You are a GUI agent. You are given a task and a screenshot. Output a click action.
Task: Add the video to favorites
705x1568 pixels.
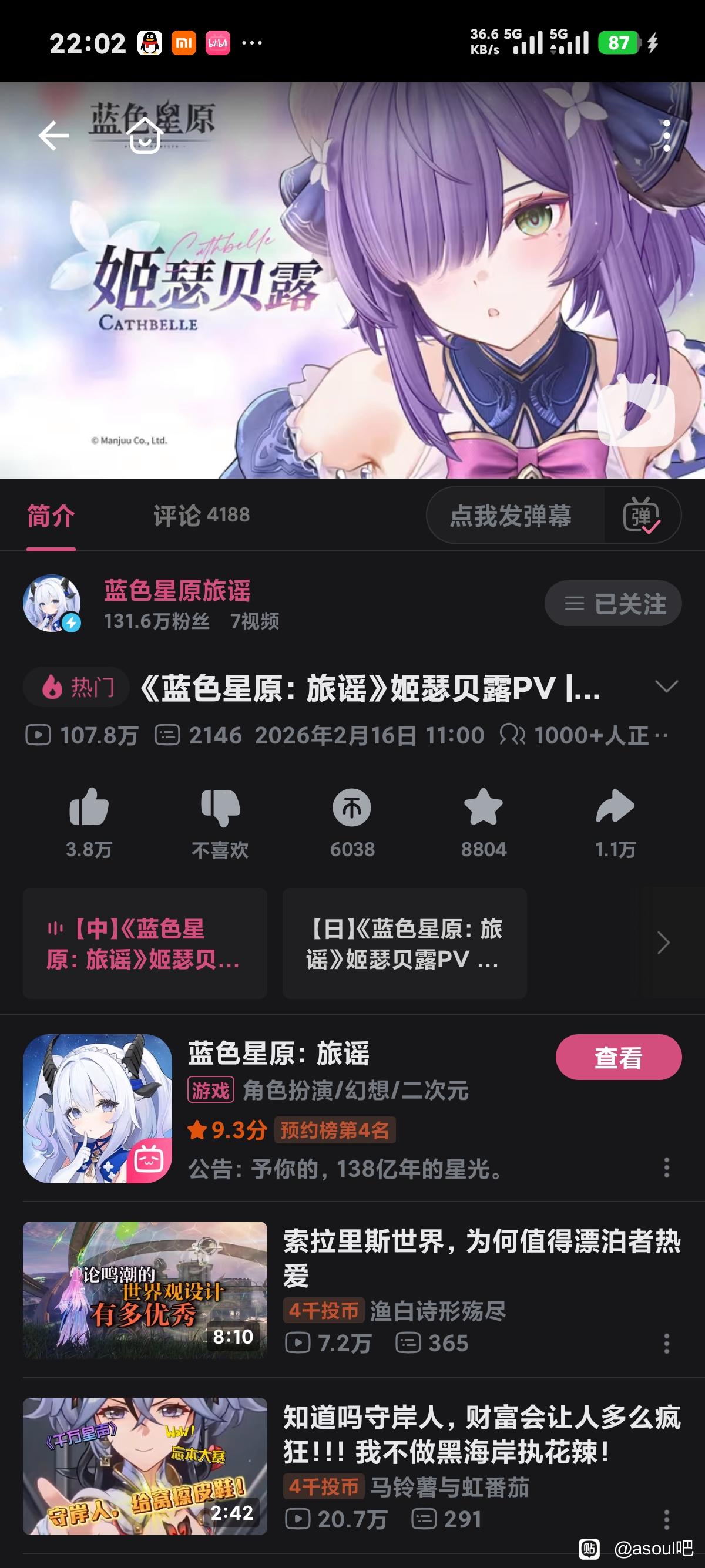coord(484,808)
